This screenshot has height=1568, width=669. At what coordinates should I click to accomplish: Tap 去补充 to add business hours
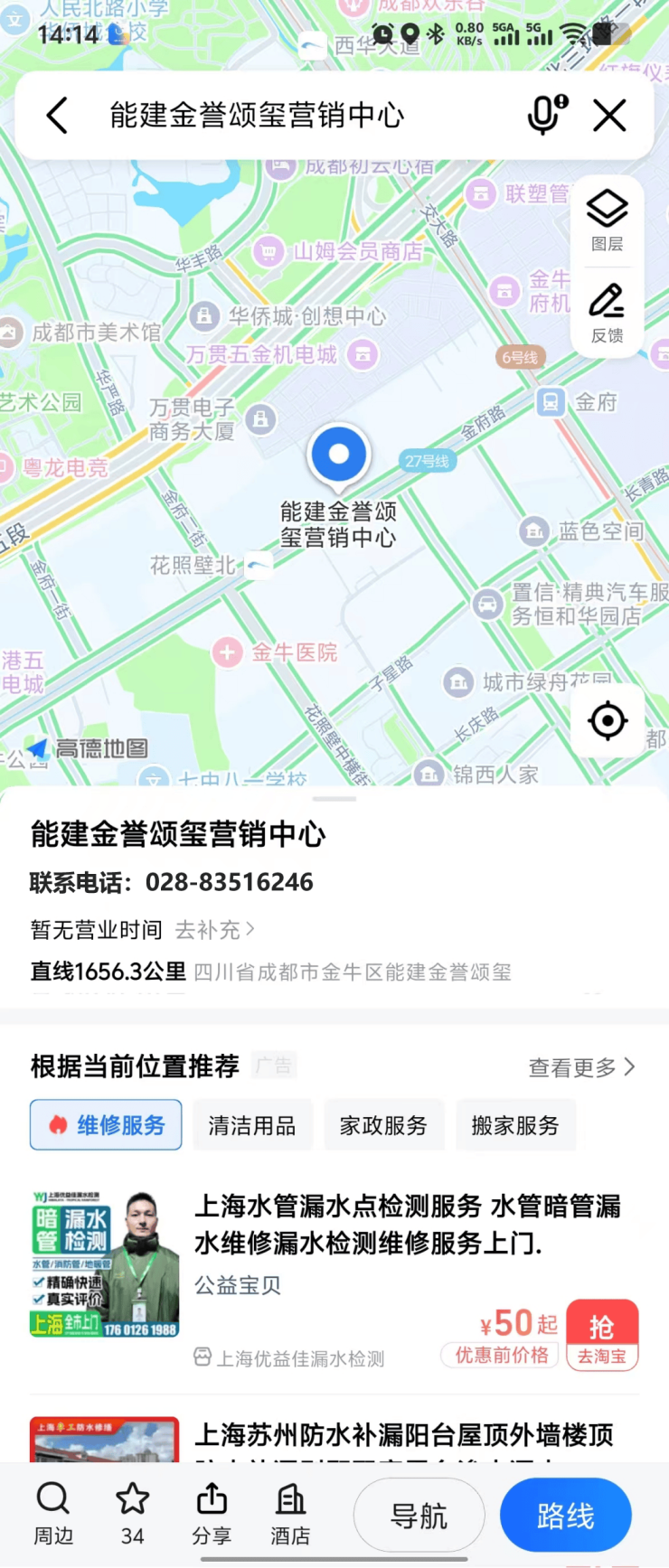coord(214,929)
